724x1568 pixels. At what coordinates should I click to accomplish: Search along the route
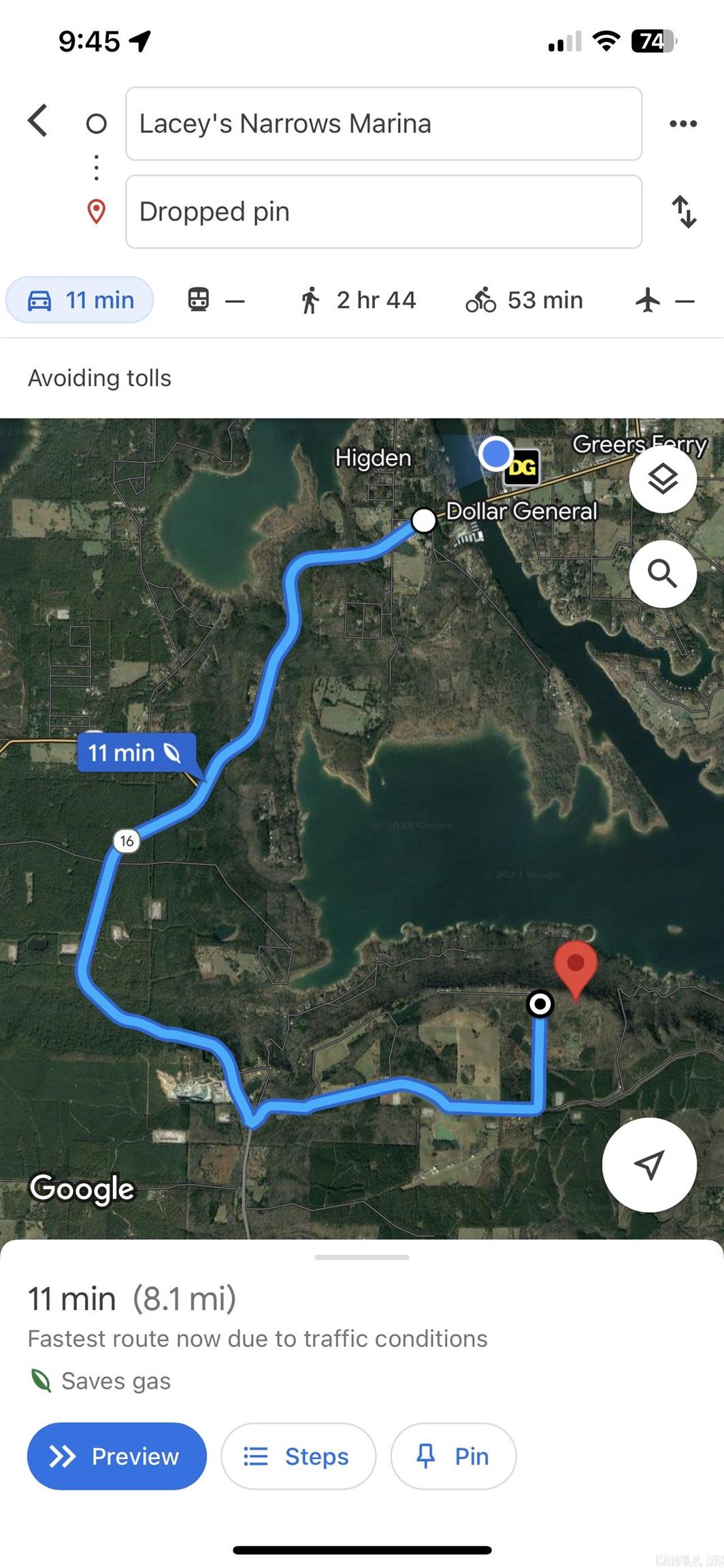tap(662, 574)
